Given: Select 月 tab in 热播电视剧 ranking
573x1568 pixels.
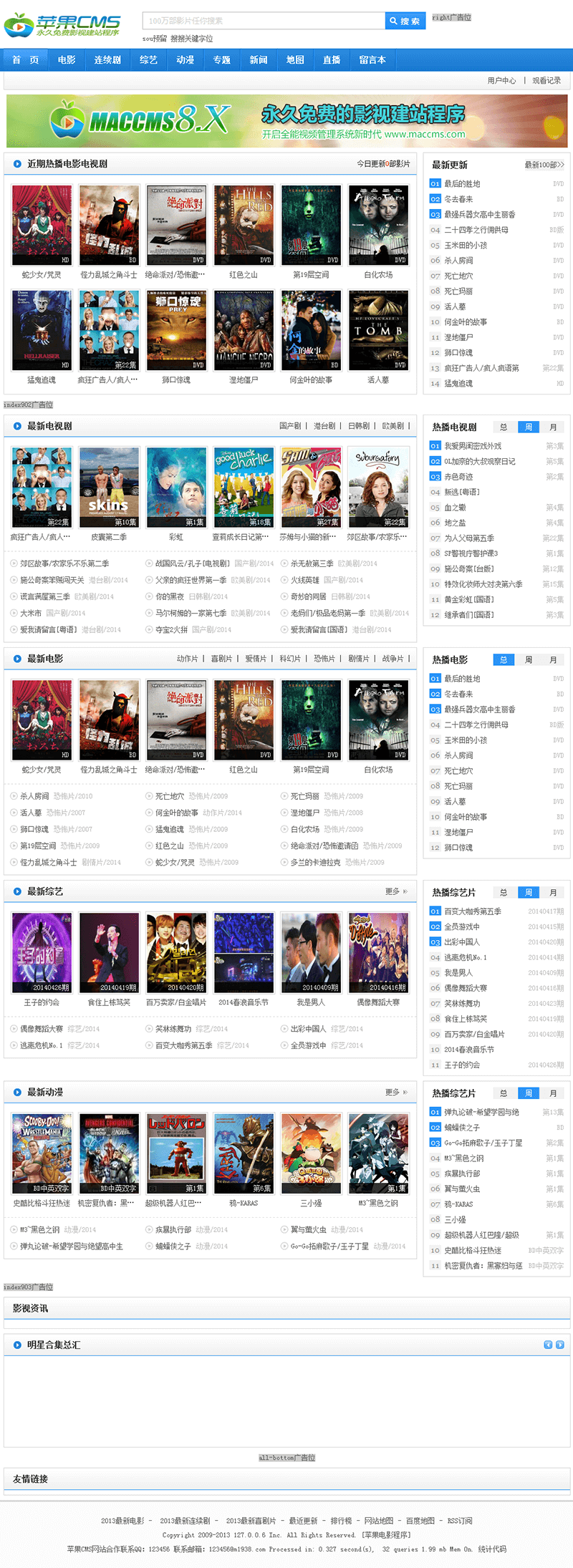Looking at the screenshot, I should tap(553, 427).
